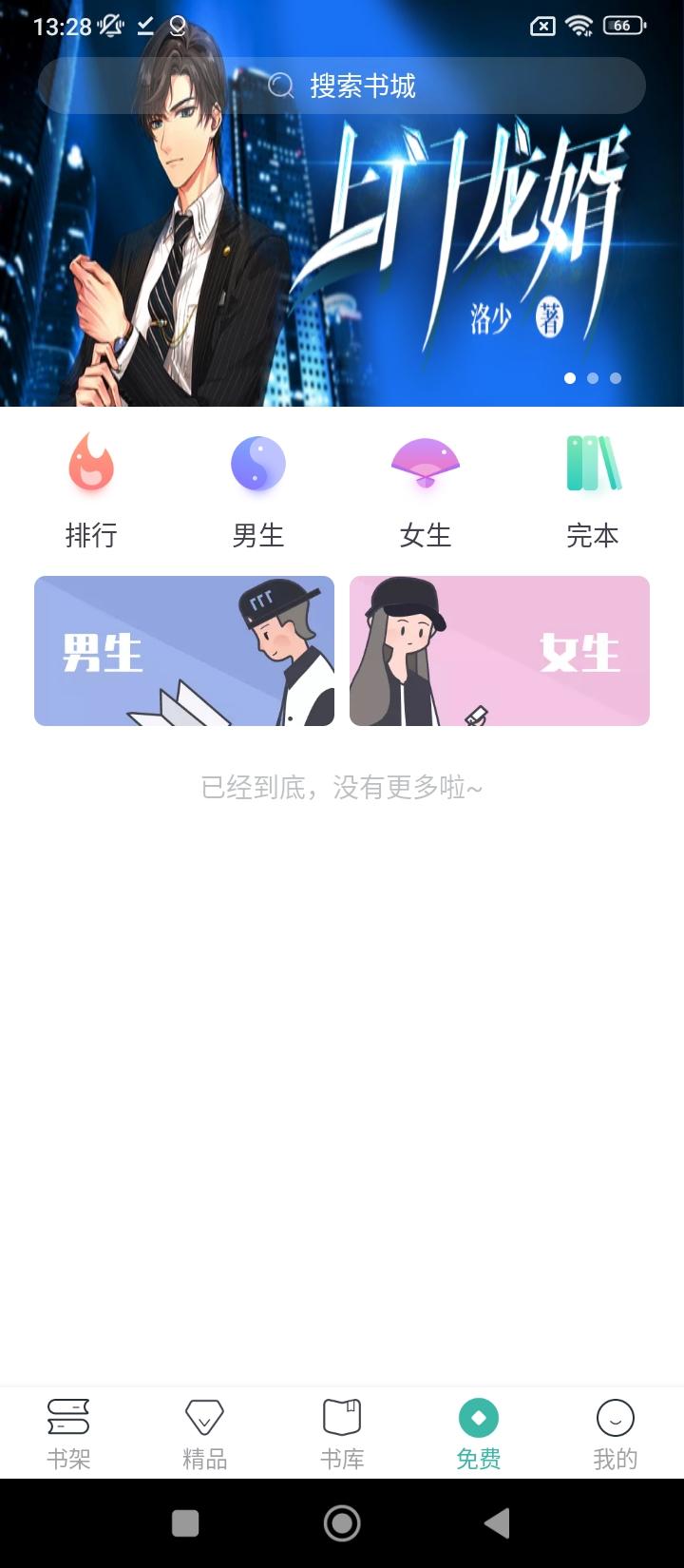Tap the 搜索书城 search box

342,86
